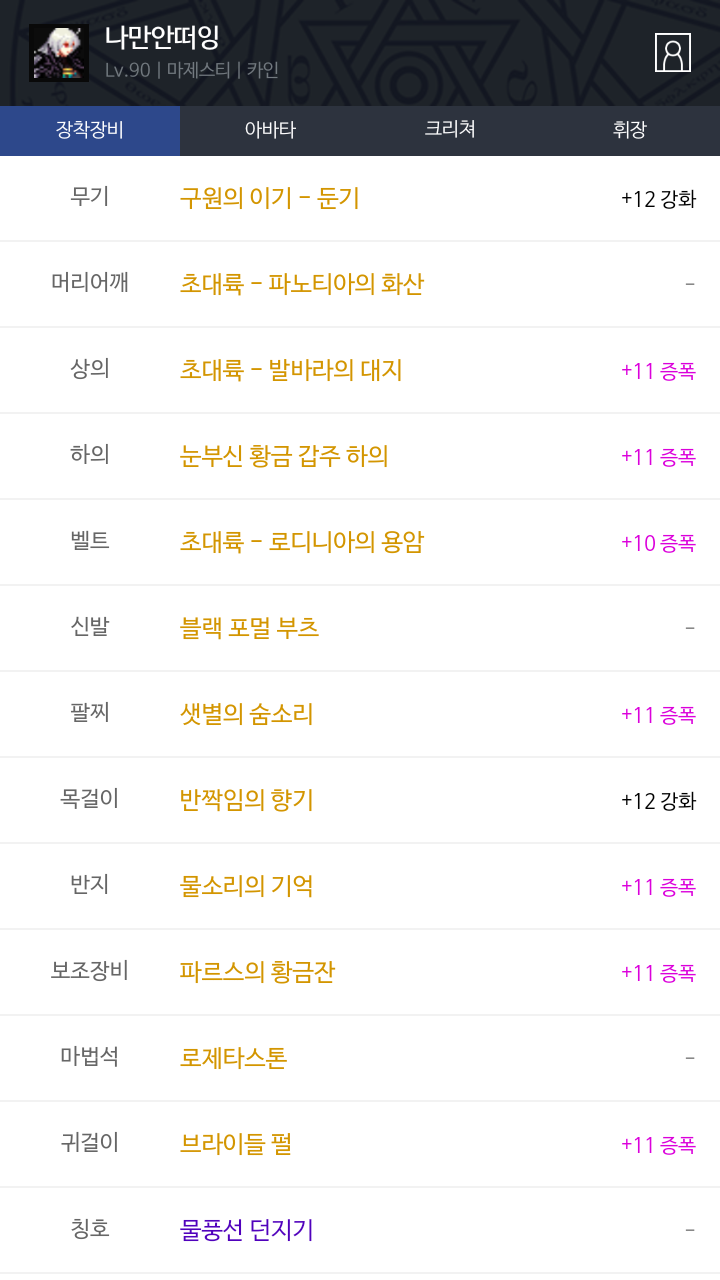View title 물풍선 던지기
This screenshot has width=720, height=1280.
pyautogui.click(x=247, y=1230)
